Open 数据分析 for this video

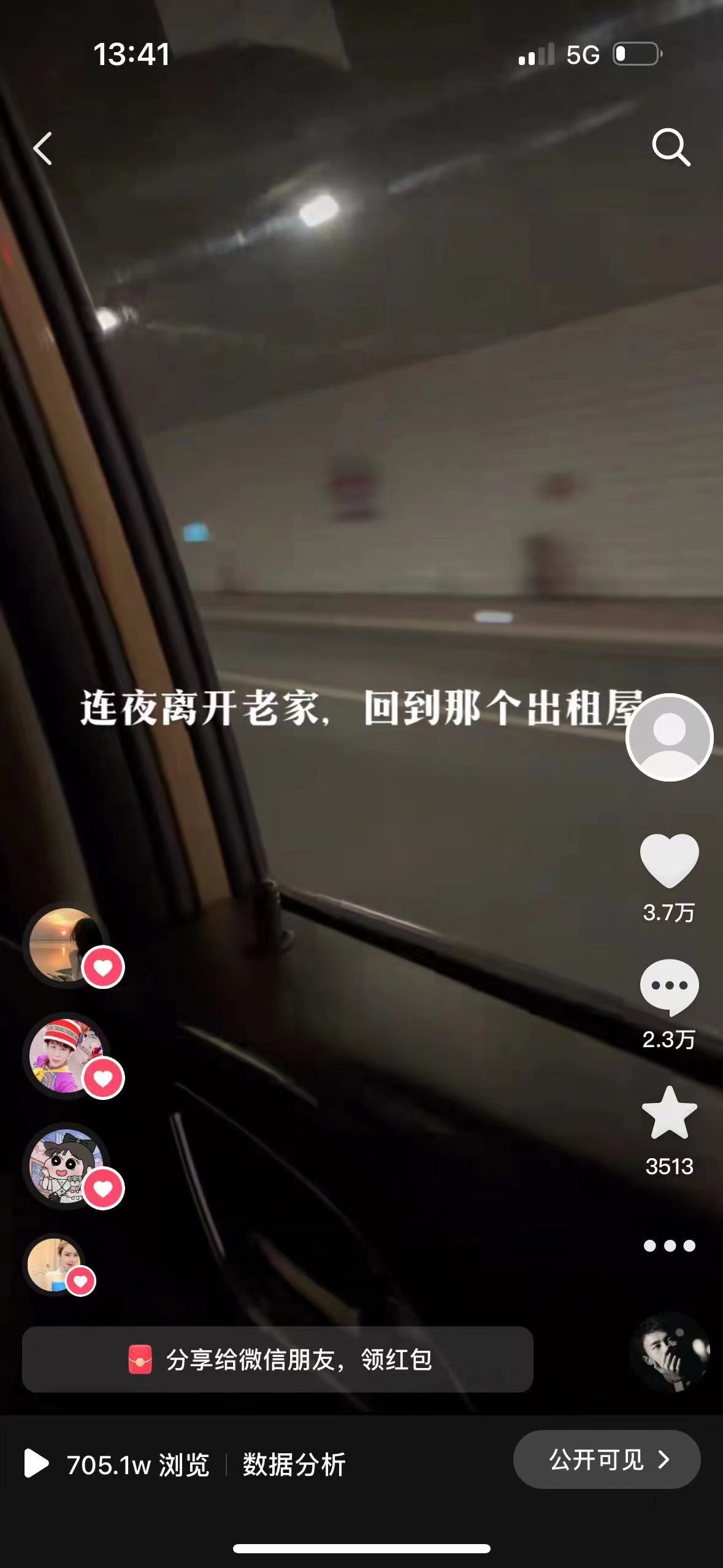click(294, 1464)
